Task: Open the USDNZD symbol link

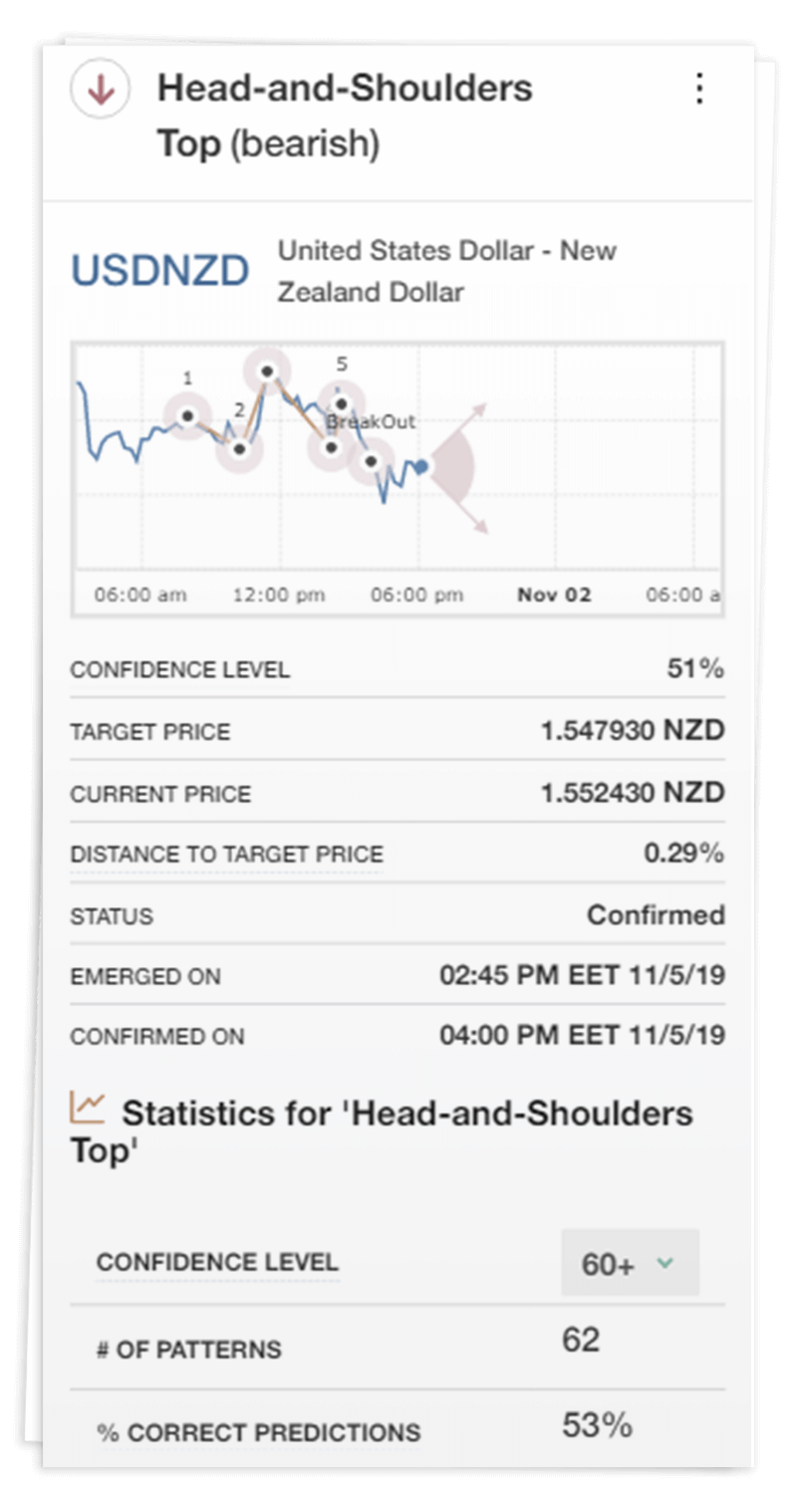Action: click(x=159, y=271)
